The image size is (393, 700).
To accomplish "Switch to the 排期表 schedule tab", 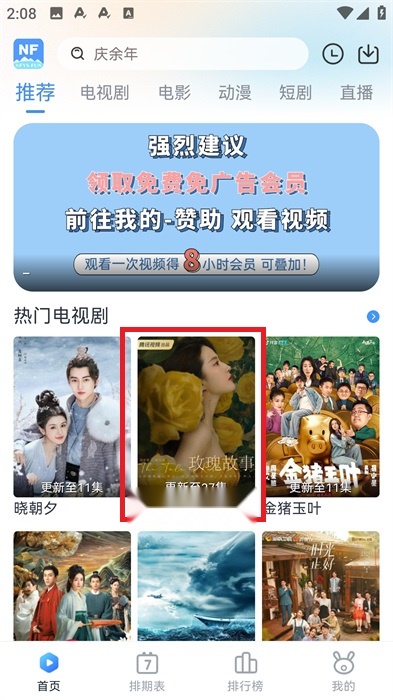I will point(147,671).
